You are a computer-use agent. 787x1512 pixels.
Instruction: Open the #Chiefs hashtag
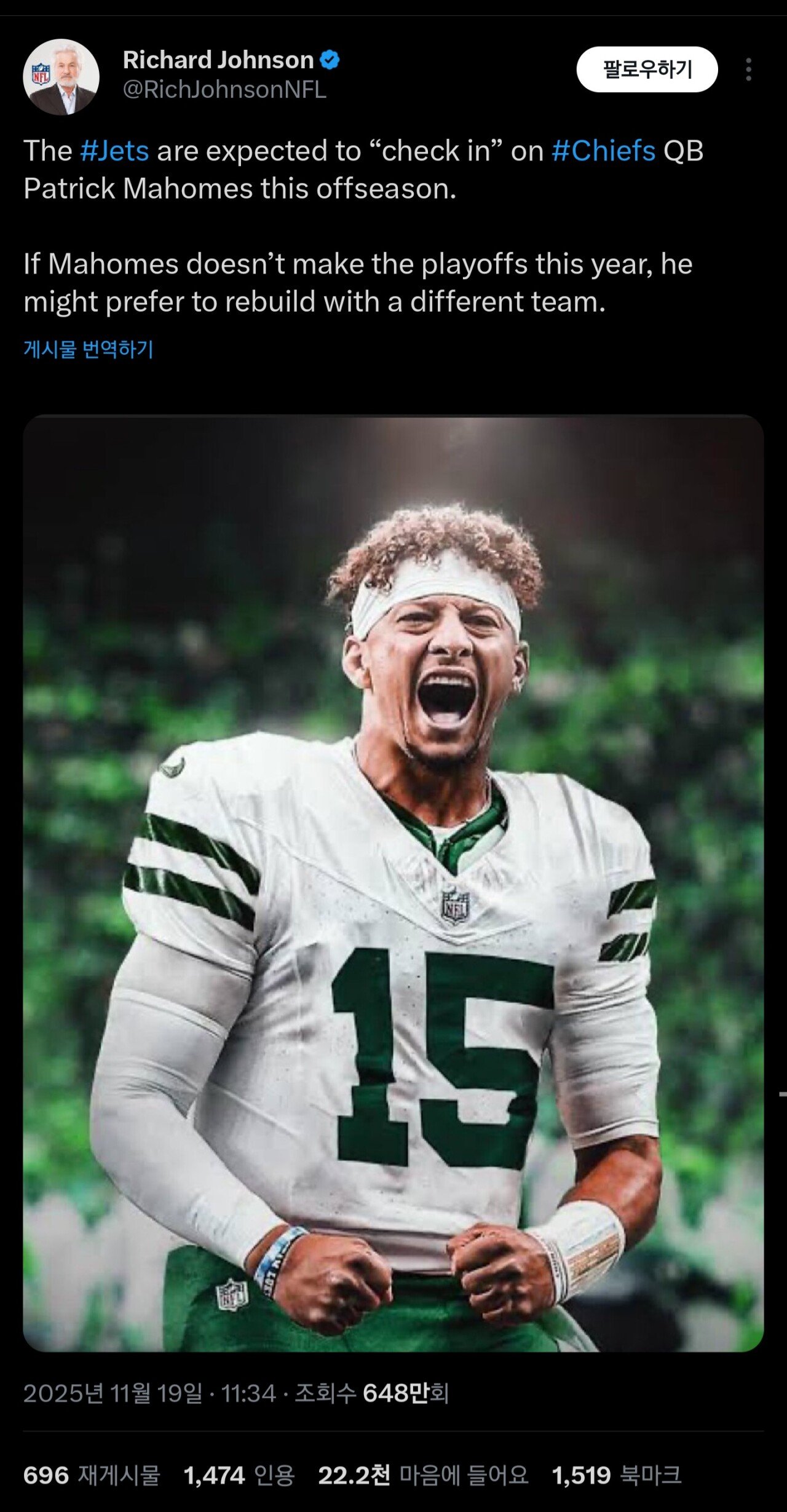coord(603,151)
